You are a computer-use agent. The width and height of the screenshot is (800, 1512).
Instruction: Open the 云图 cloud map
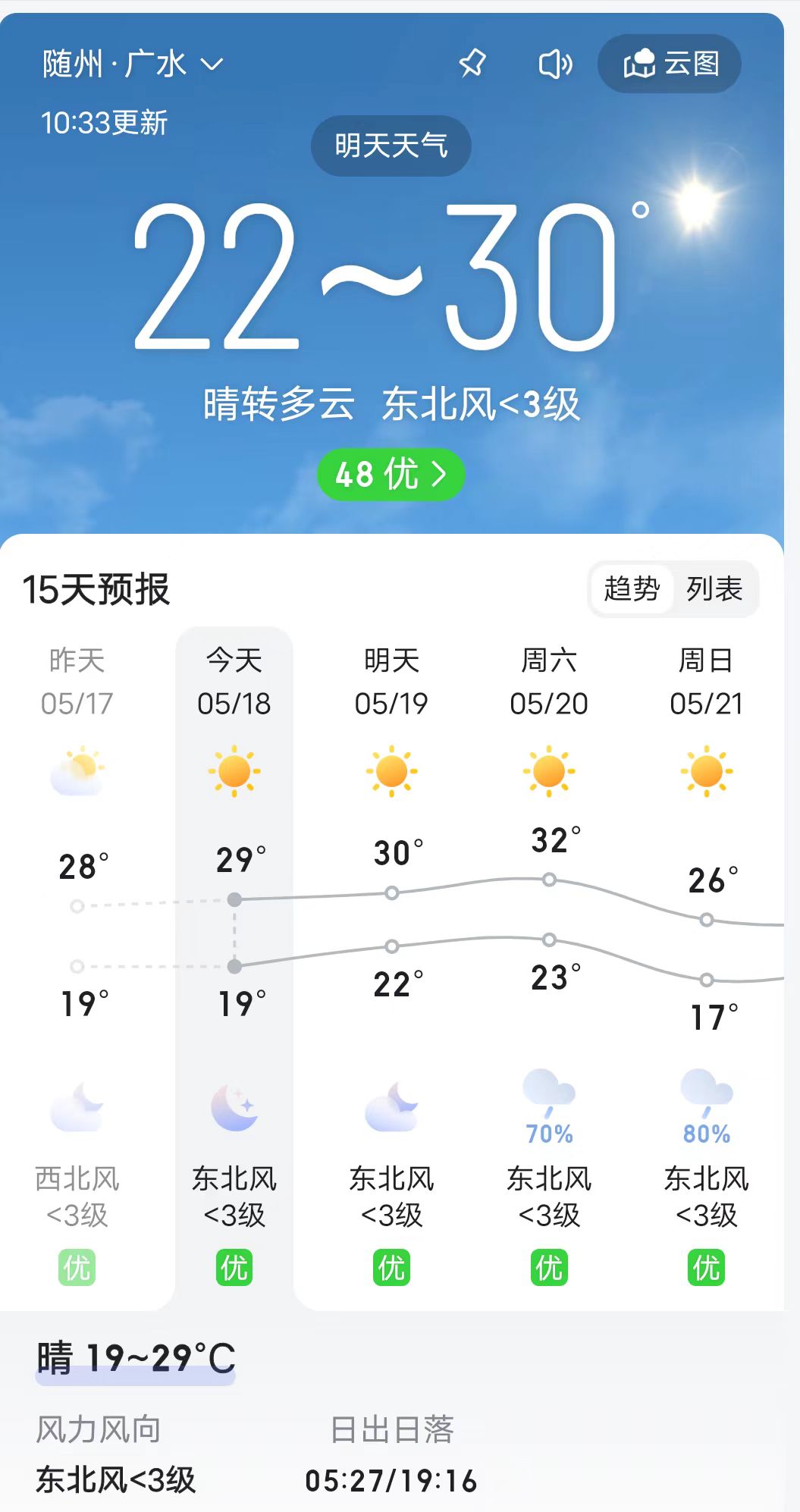coord(670,64)
